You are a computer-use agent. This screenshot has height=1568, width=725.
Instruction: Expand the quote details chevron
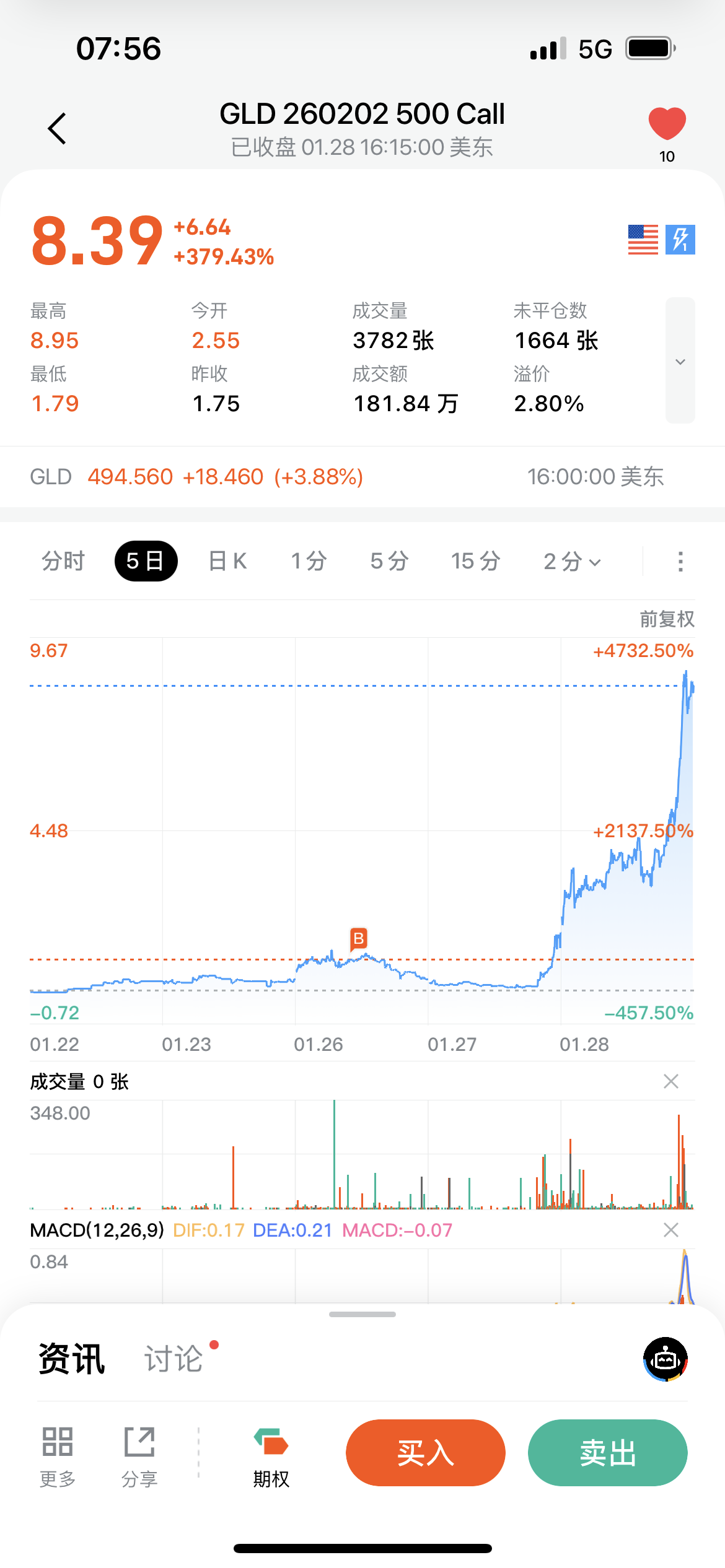[680, 362]
